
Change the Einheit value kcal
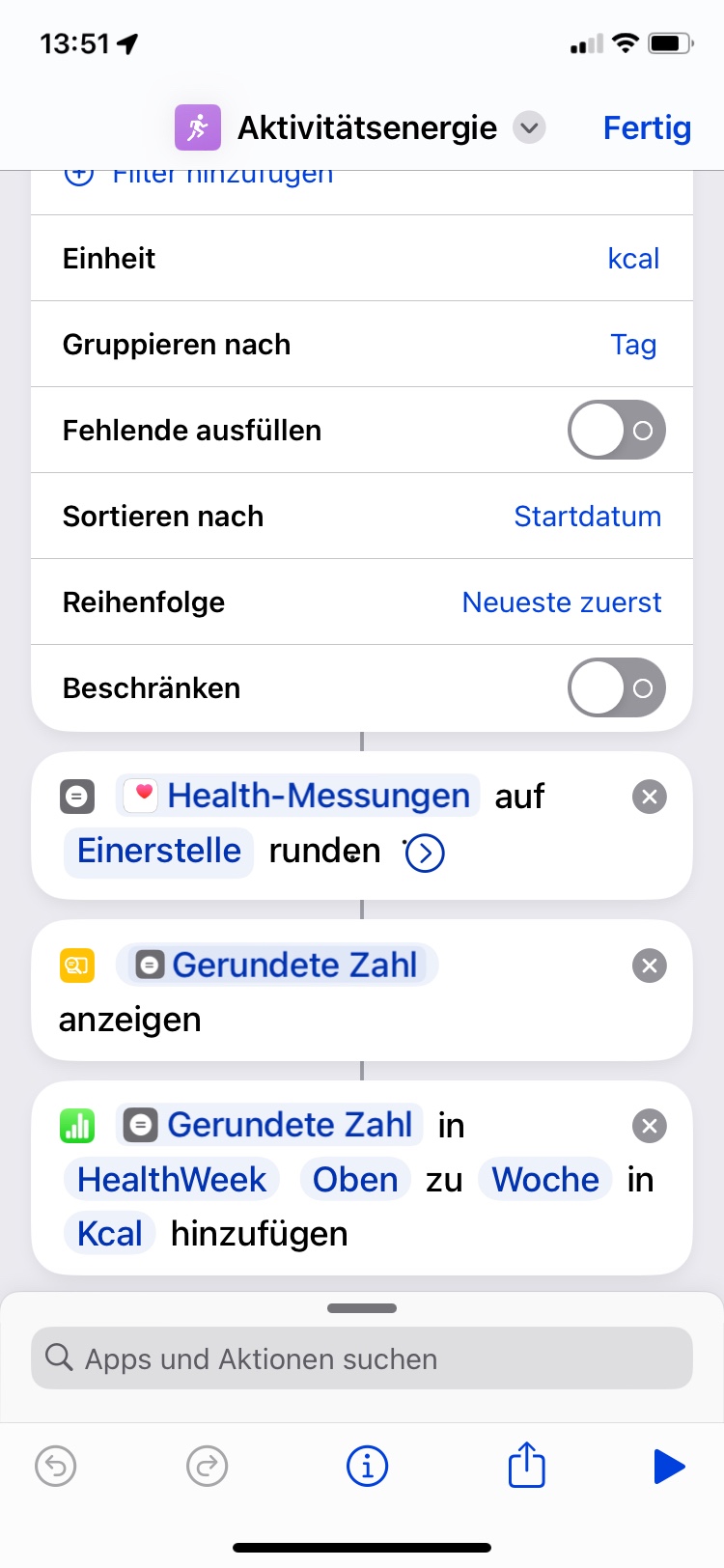(633, 259)
